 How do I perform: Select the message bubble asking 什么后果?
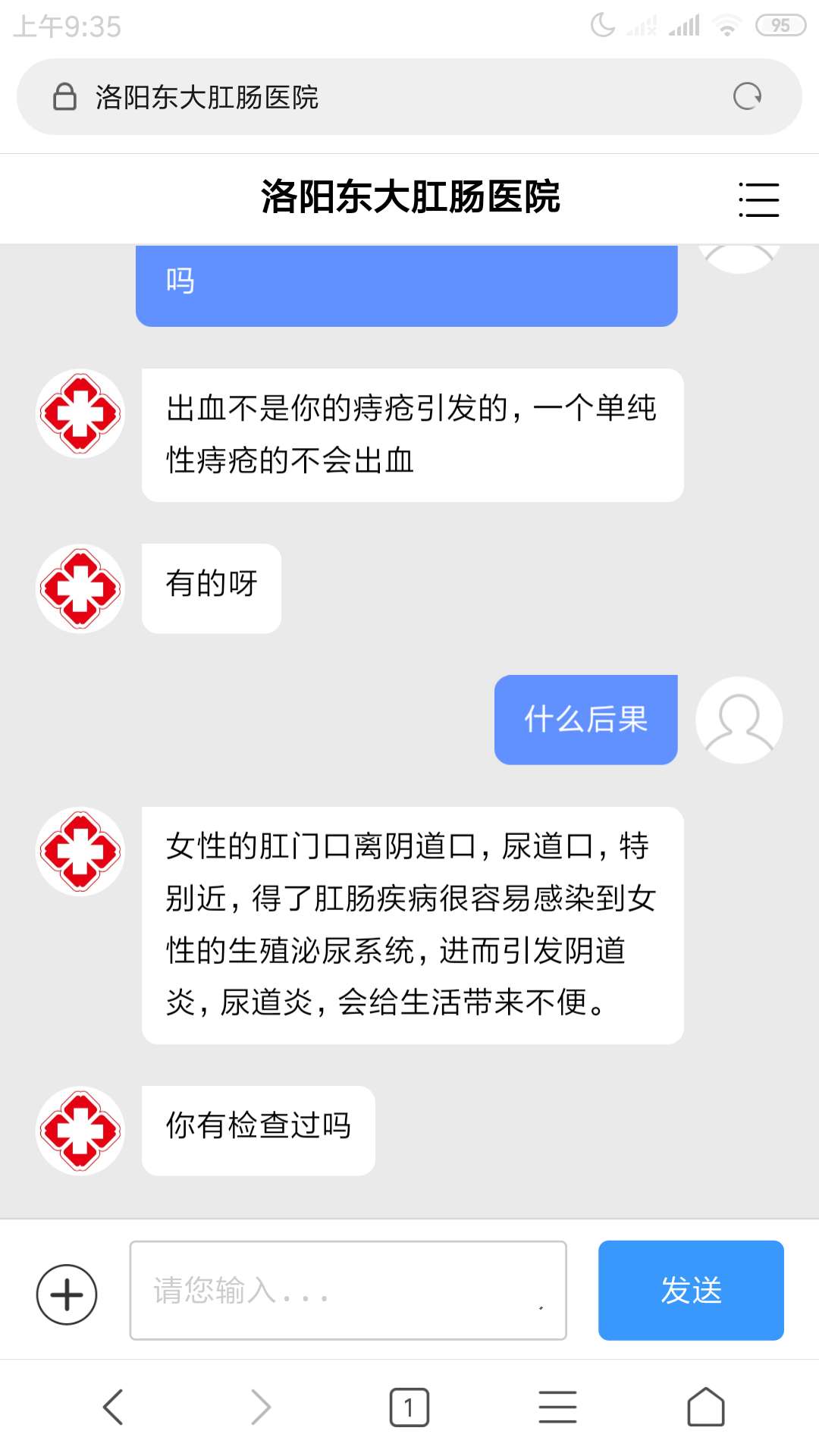[x=585, y=720]
